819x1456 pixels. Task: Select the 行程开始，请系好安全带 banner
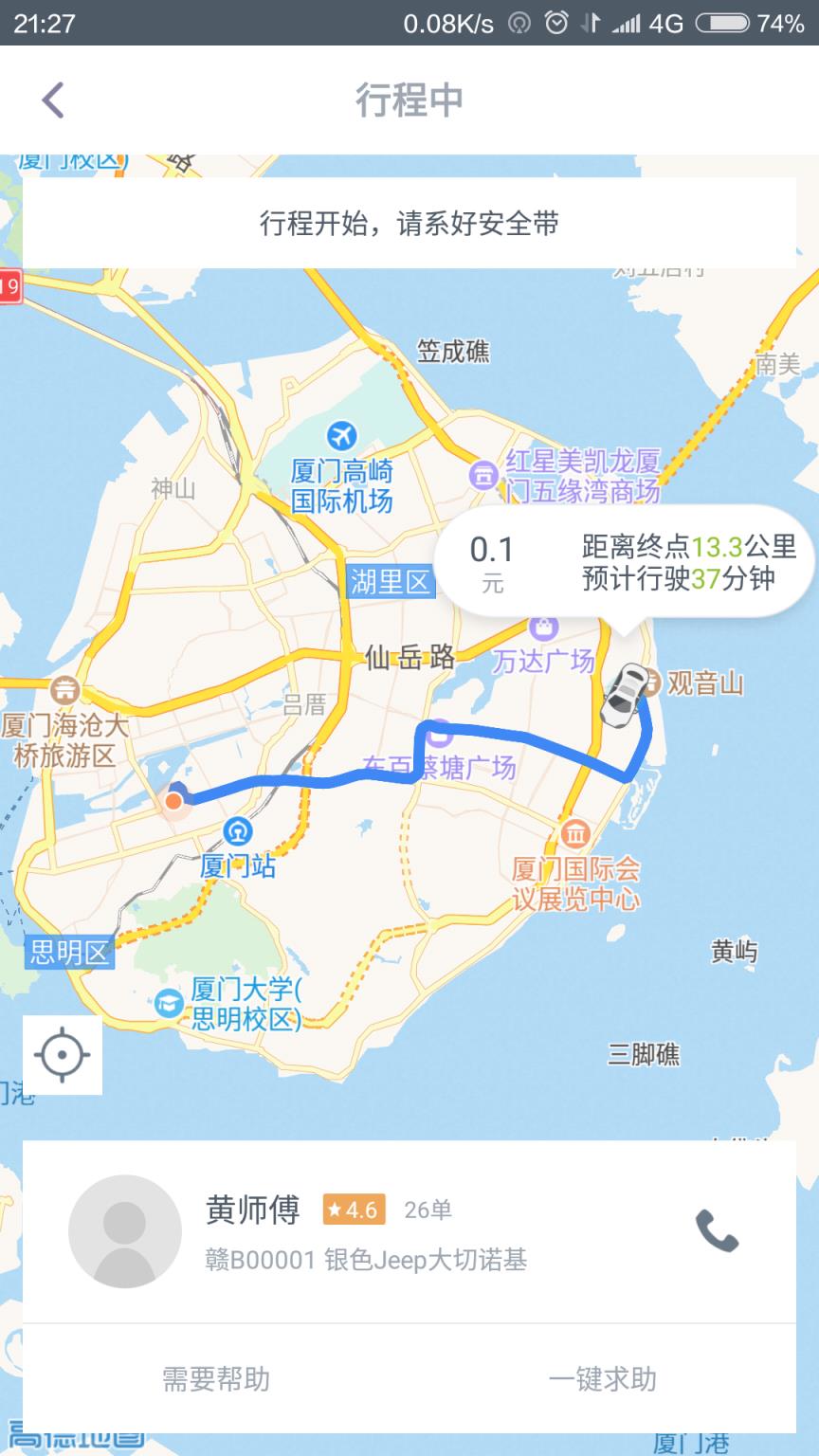coord(409,224)
